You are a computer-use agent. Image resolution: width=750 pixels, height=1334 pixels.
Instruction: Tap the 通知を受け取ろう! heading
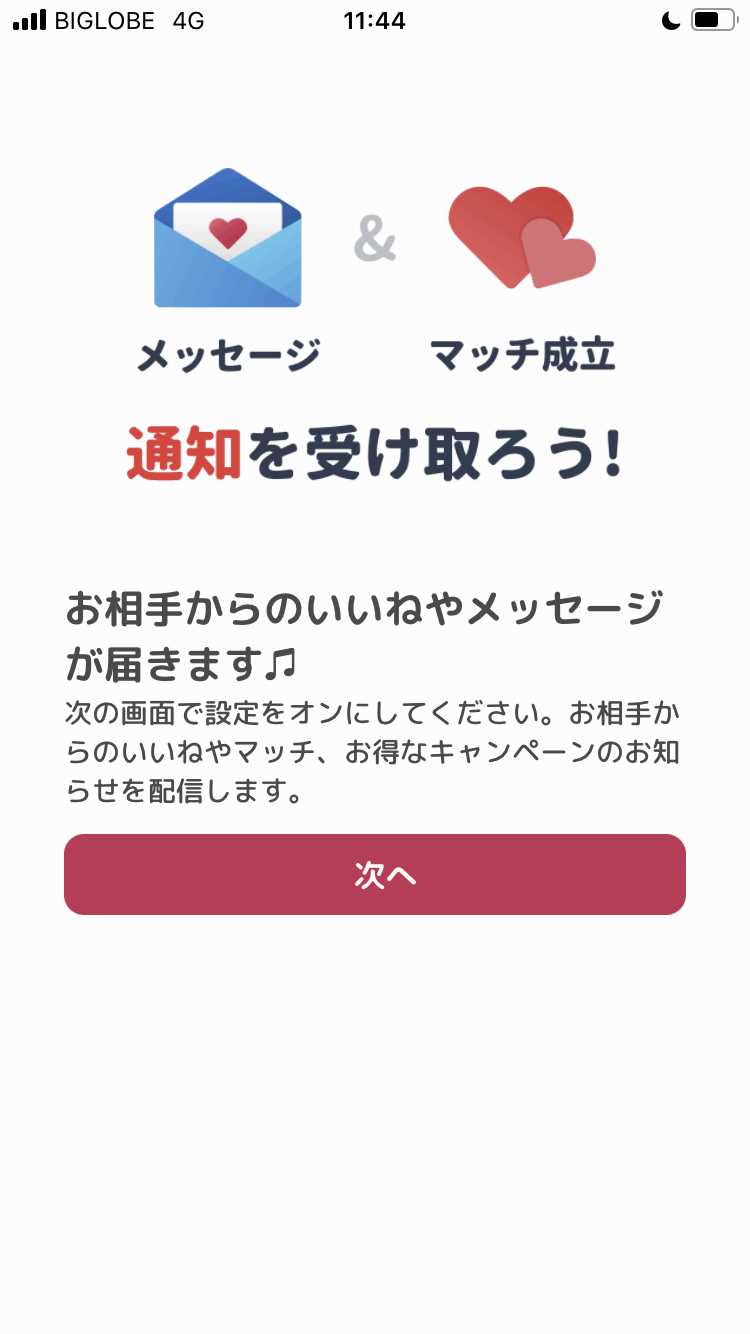[375, 451]
